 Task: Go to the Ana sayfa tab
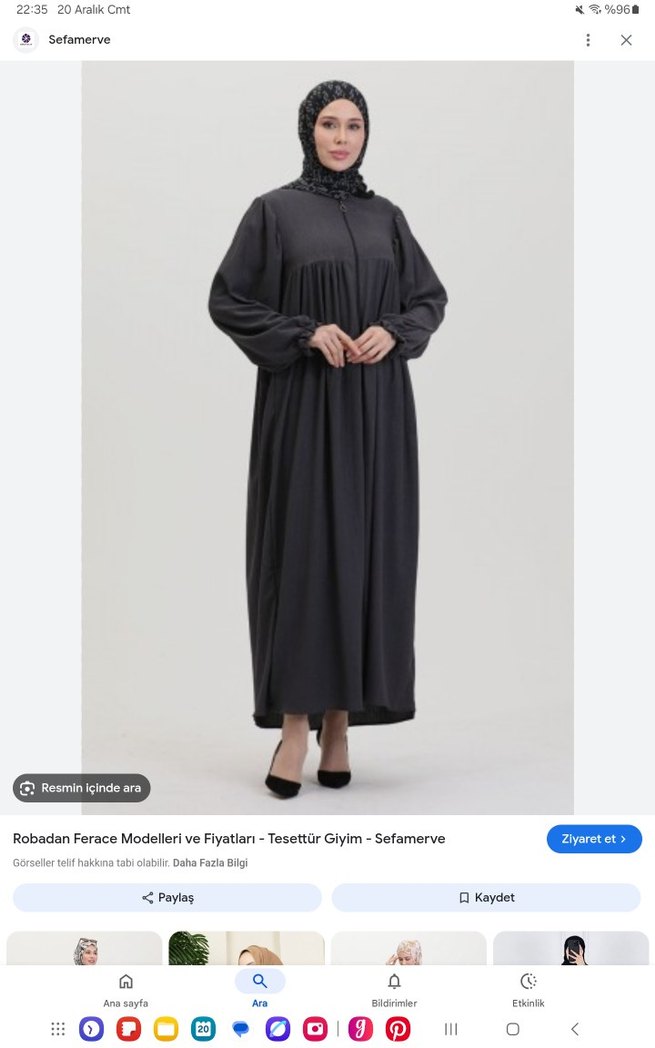point(126,989)
